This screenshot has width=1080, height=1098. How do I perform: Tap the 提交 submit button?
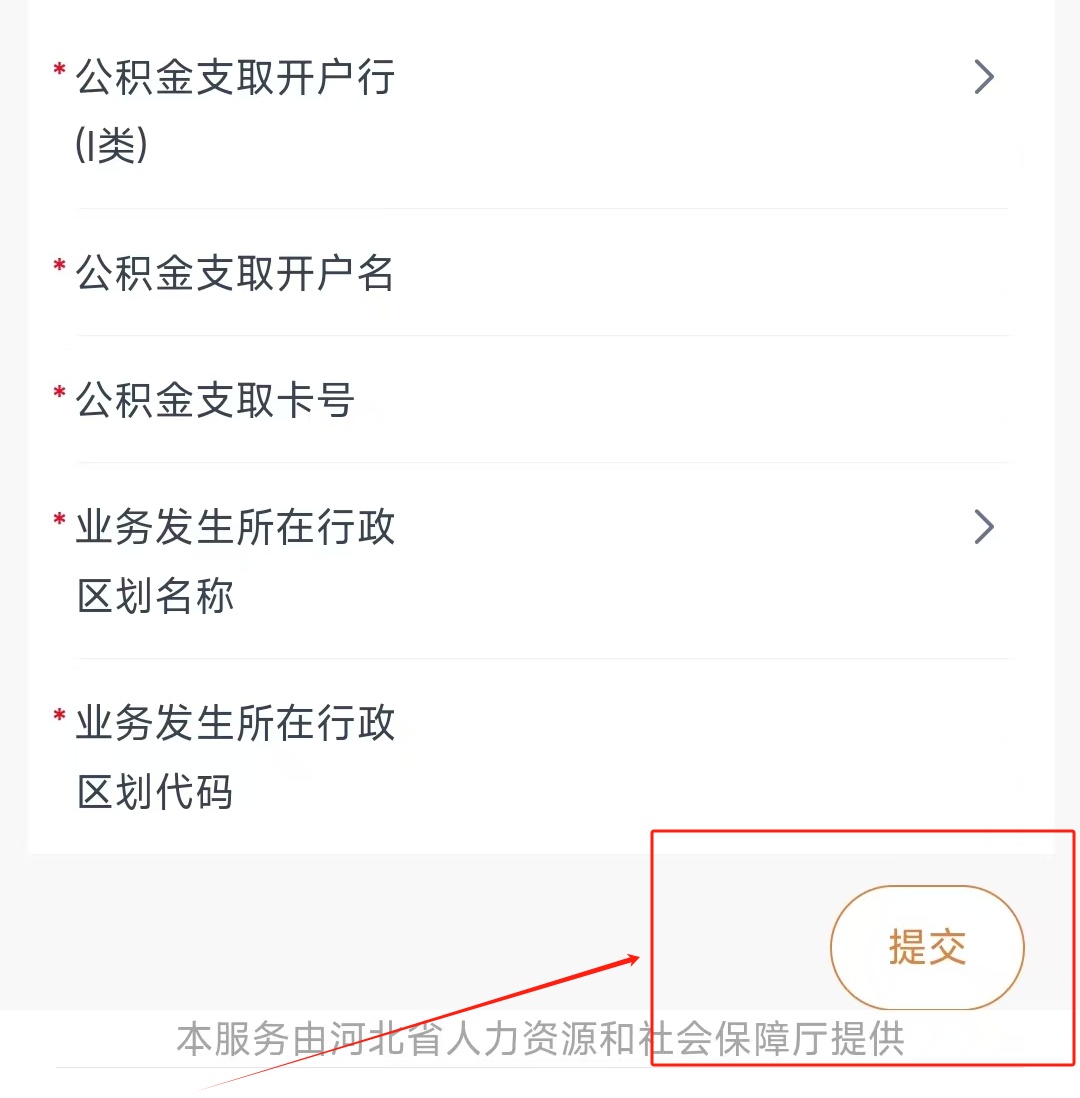927,947
